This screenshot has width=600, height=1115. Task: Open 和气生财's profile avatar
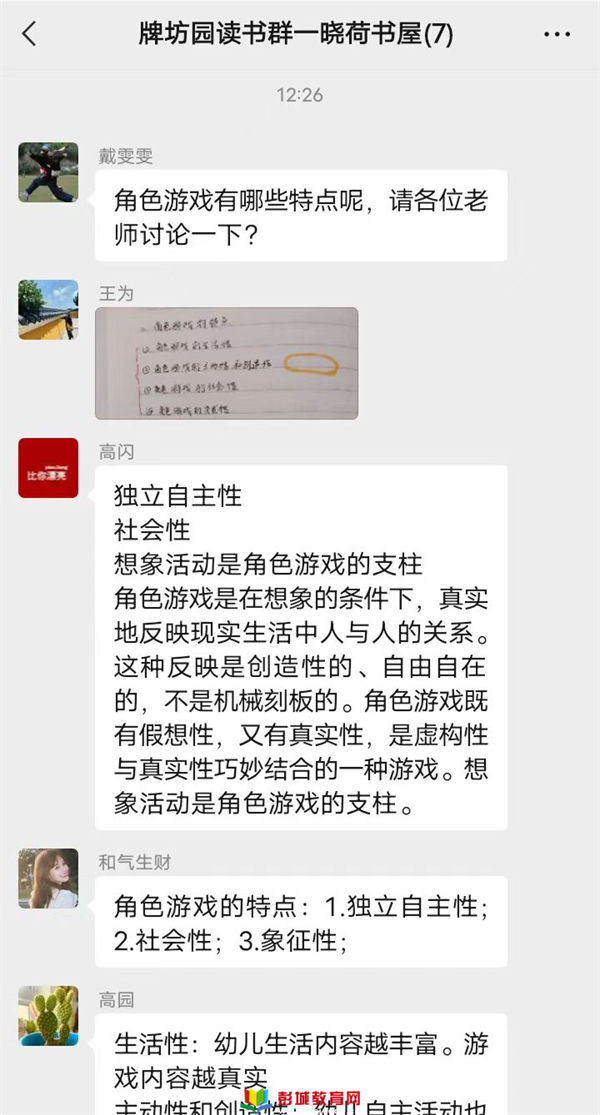(48, 878)
